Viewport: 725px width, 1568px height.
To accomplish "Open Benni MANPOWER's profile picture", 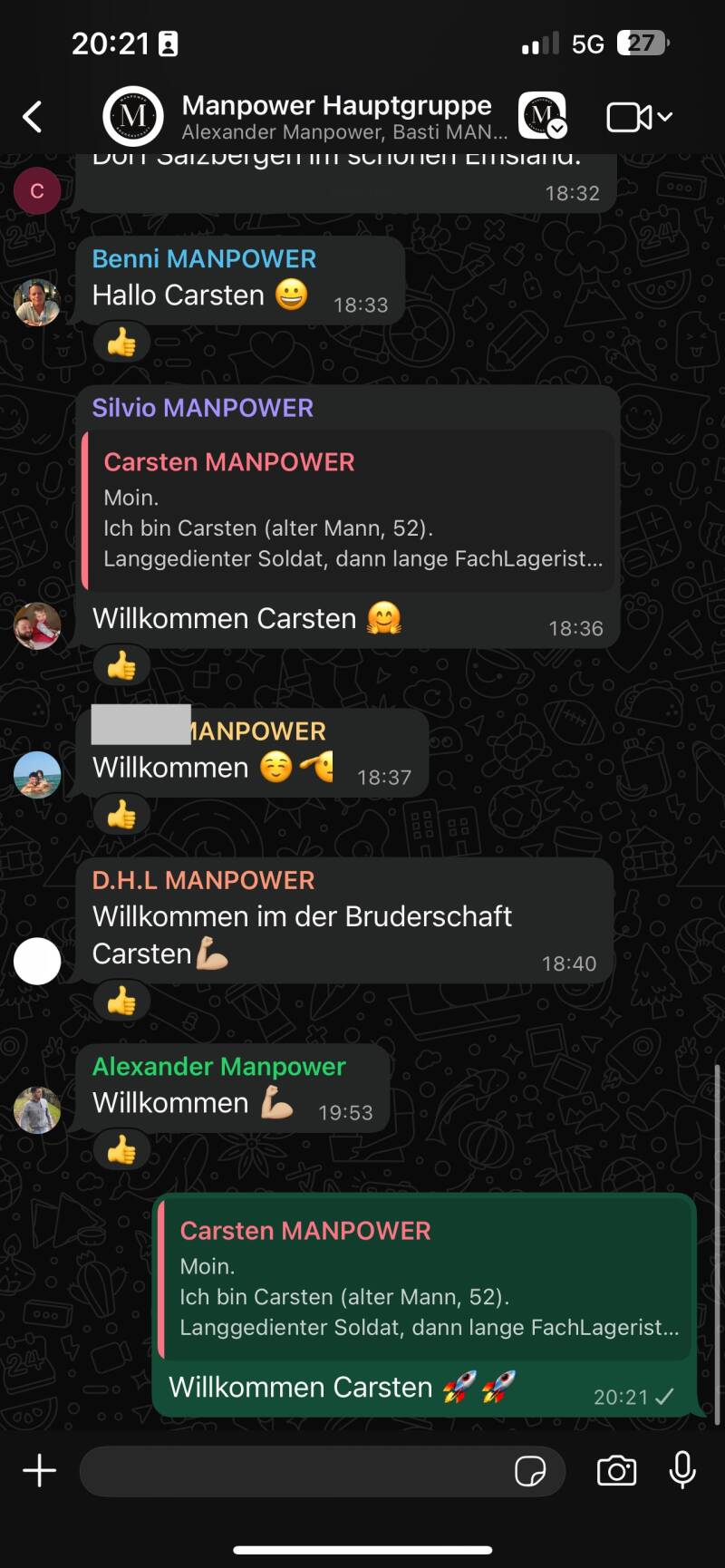I will [37, 303].
